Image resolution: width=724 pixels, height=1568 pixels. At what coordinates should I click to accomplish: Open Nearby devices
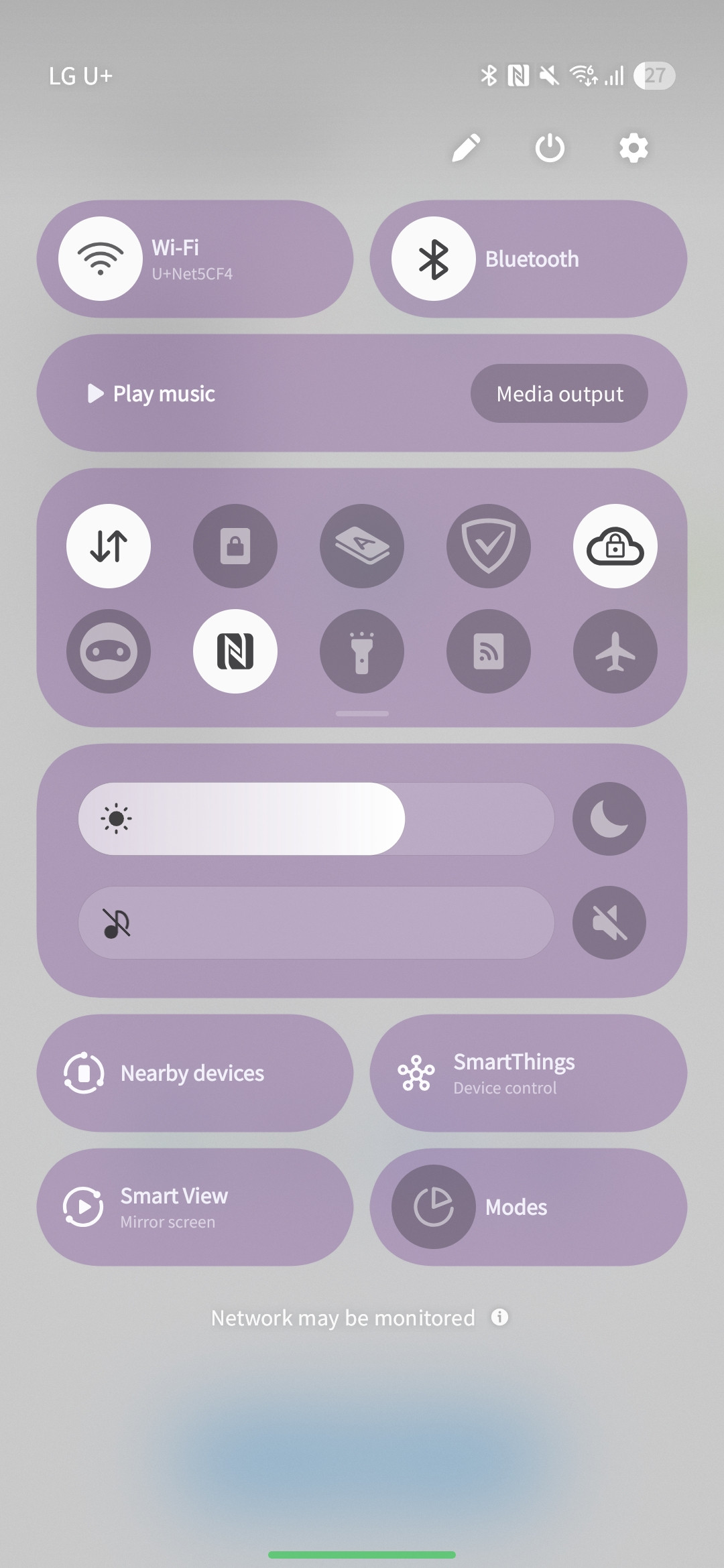pos(195,1073)
